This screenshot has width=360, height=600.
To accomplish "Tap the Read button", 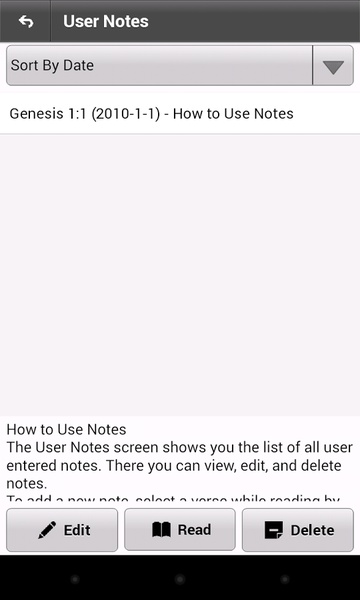I will [x=180, y=530].
